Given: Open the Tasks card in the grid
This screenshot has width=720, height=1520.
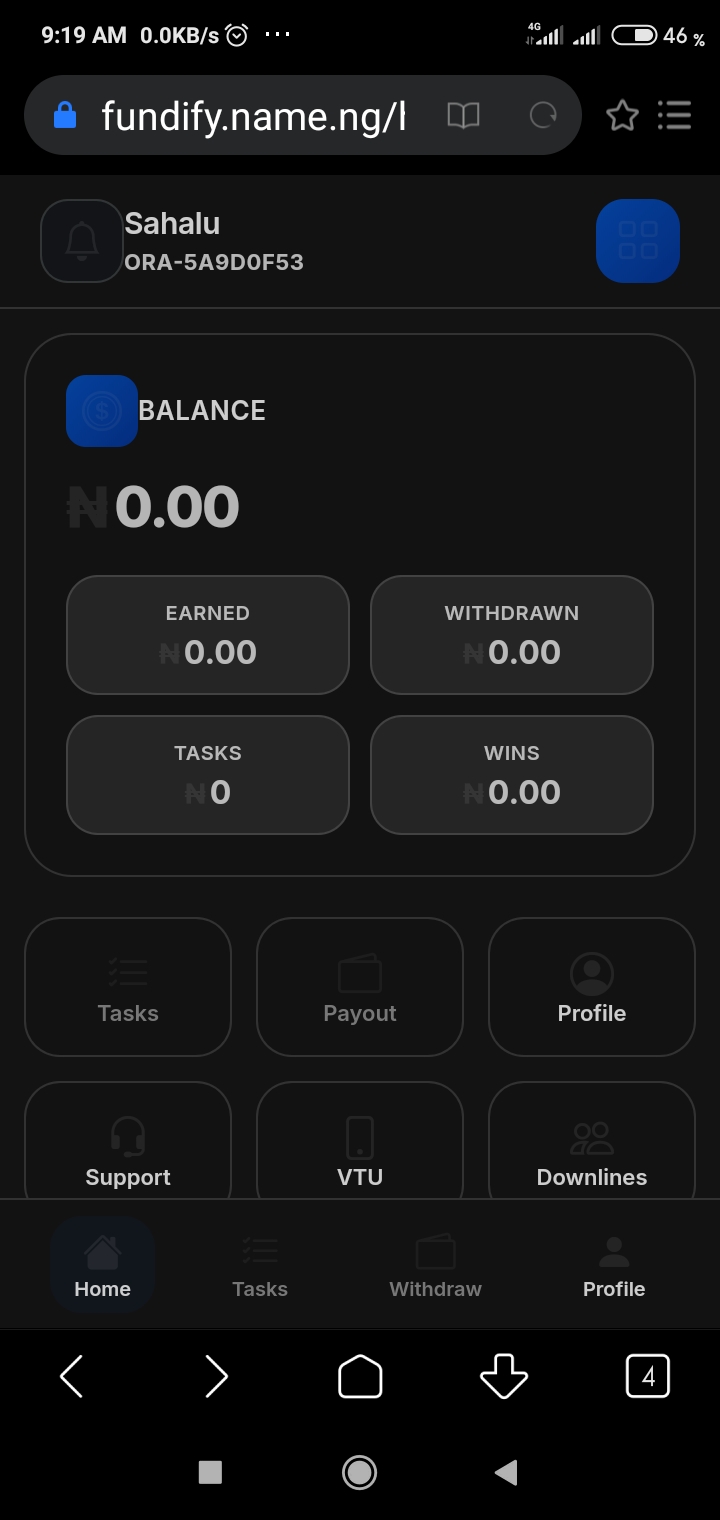Looking at the screenshot, I should point(128,987).
